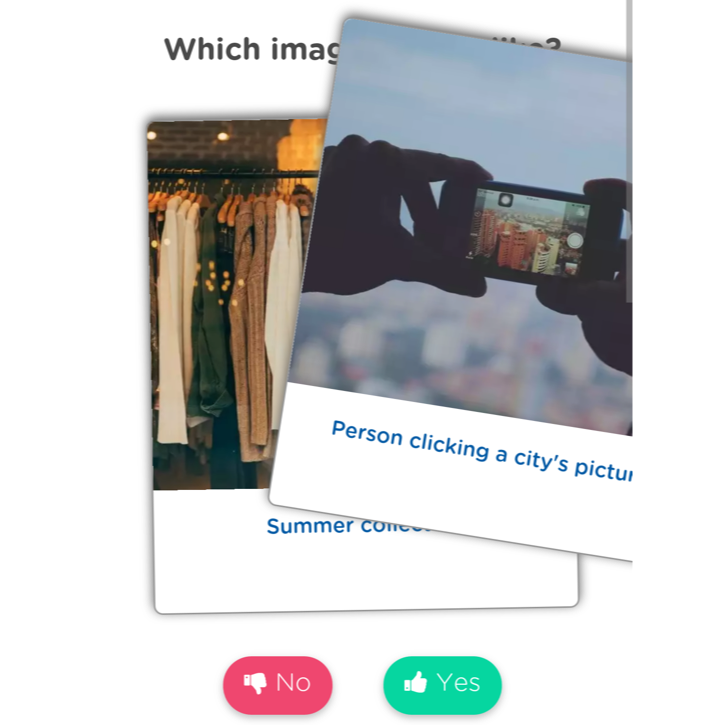Tap the Yes thumbs-up button
The height and width of the screenshot is (725, 725).
(x=442, y=684)
